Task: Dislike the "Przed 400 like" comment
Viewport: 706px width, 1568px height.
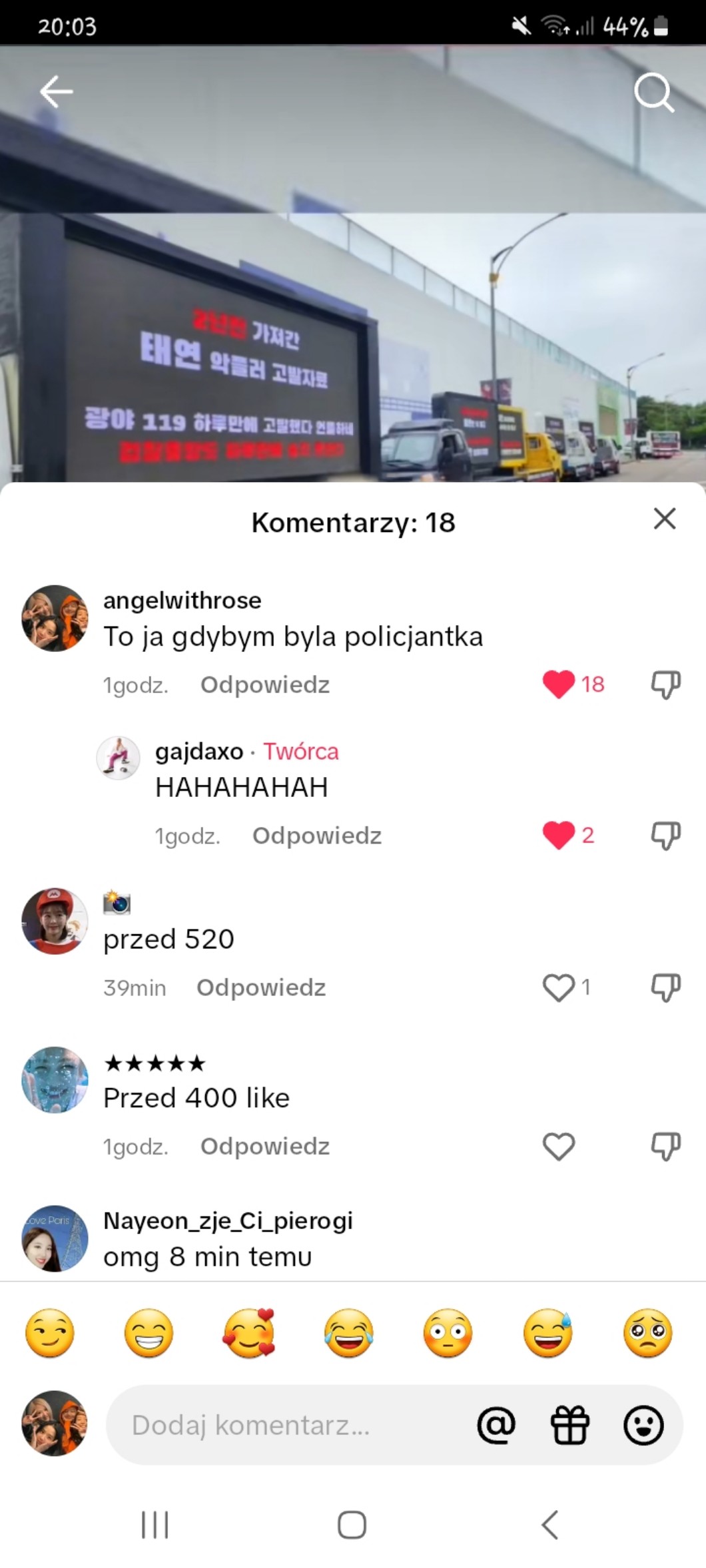Action: (665, 1146)
